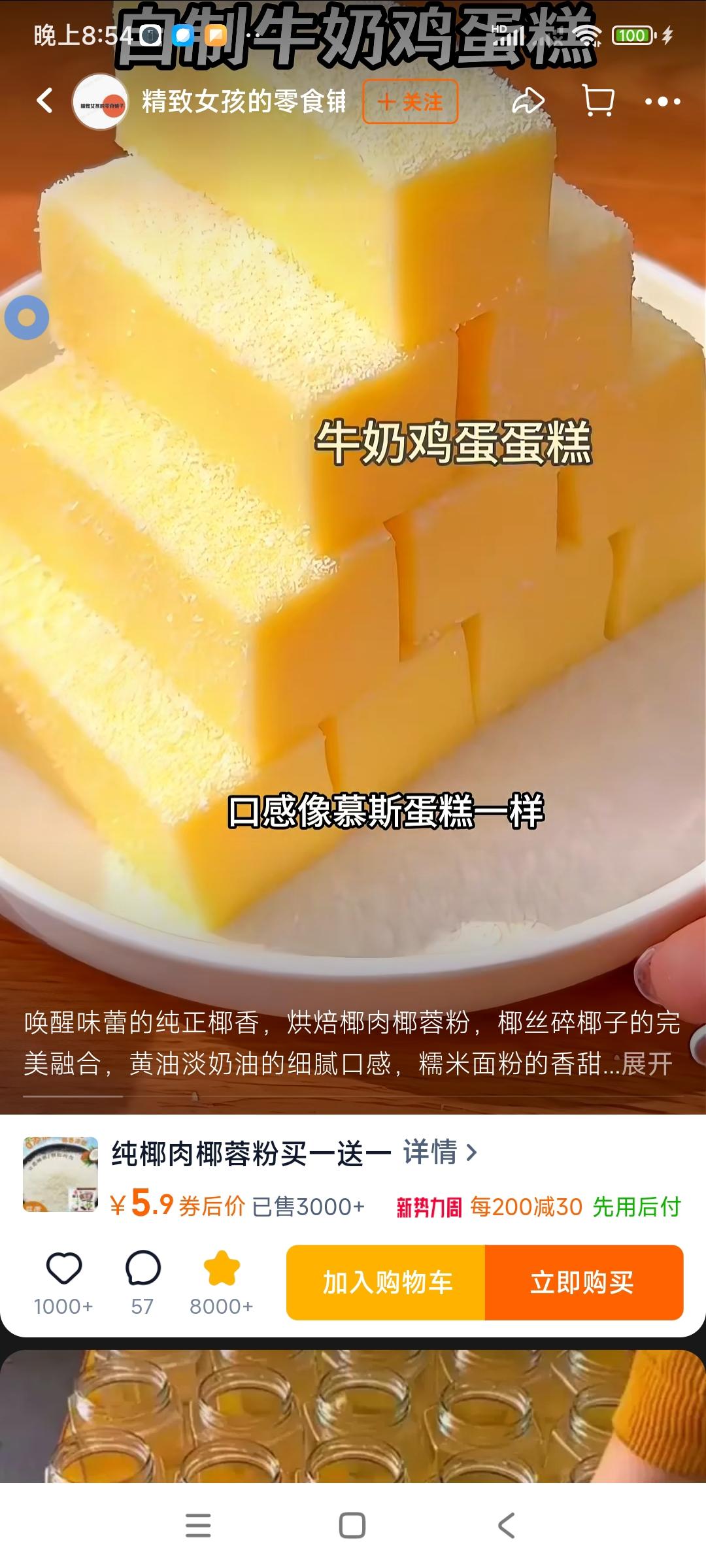The height and width of the screenshot is (1568, 706).
Task: Open the next video with glass jars
Action: point(353,1418)
